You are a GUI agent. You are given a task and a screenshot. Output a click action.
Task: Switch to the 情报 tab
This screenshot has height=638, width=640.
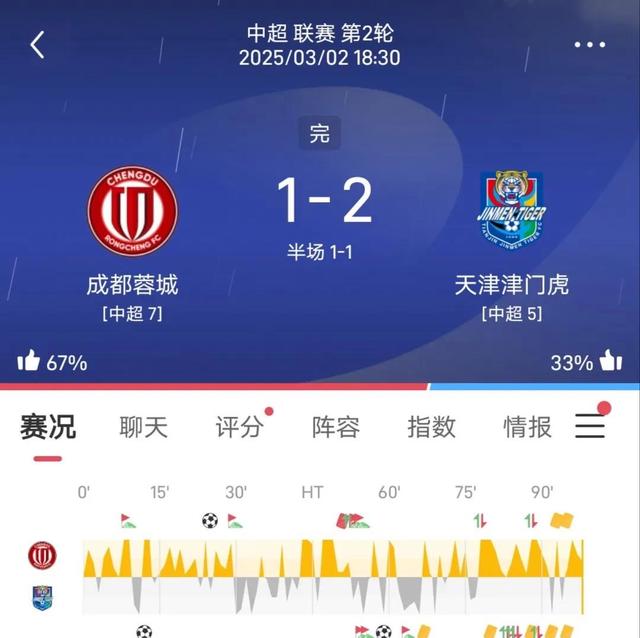click(527, 428)
